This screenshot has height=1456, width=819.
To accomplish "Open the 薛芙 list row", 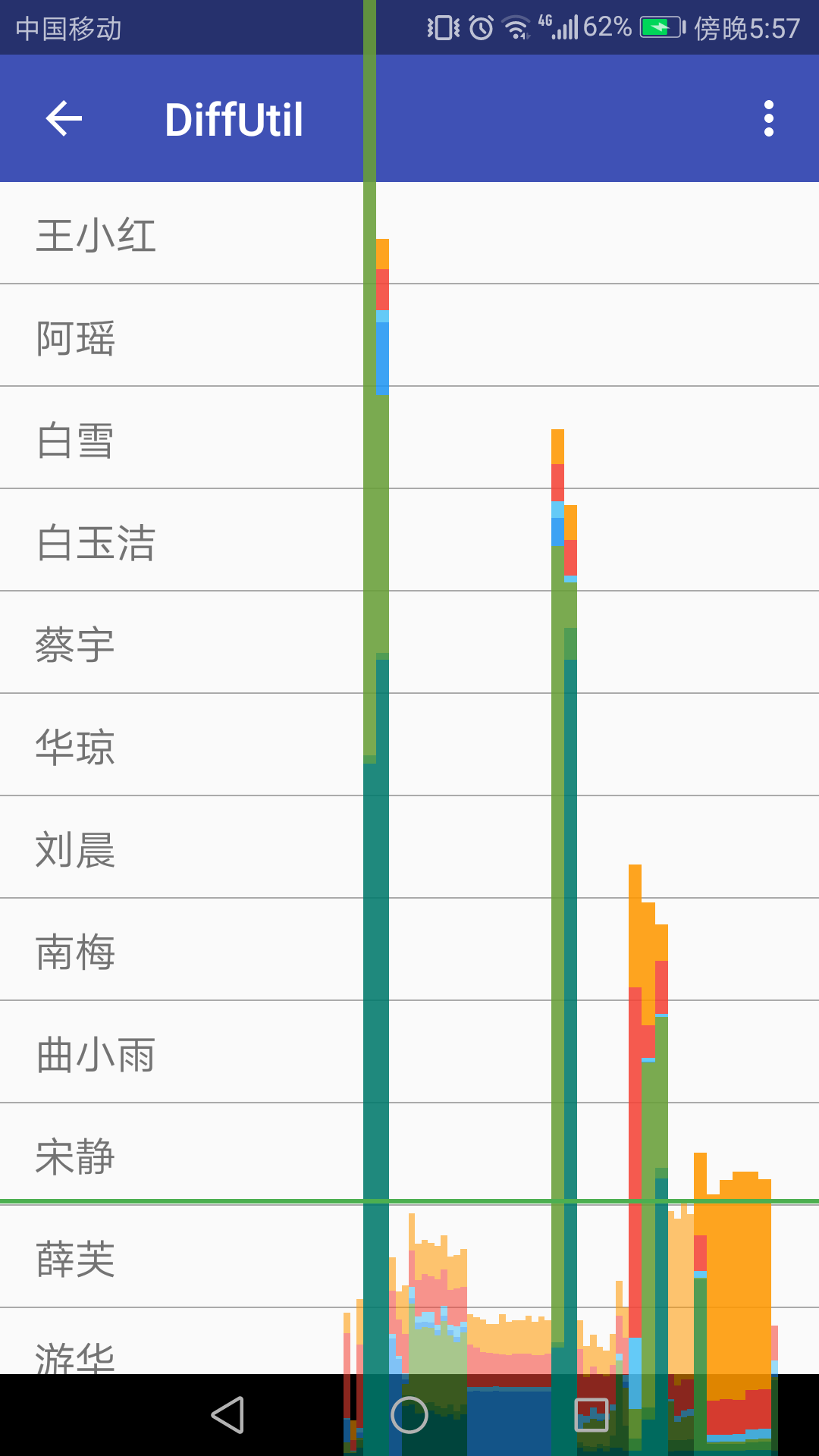I will [x=409, y=1257].
